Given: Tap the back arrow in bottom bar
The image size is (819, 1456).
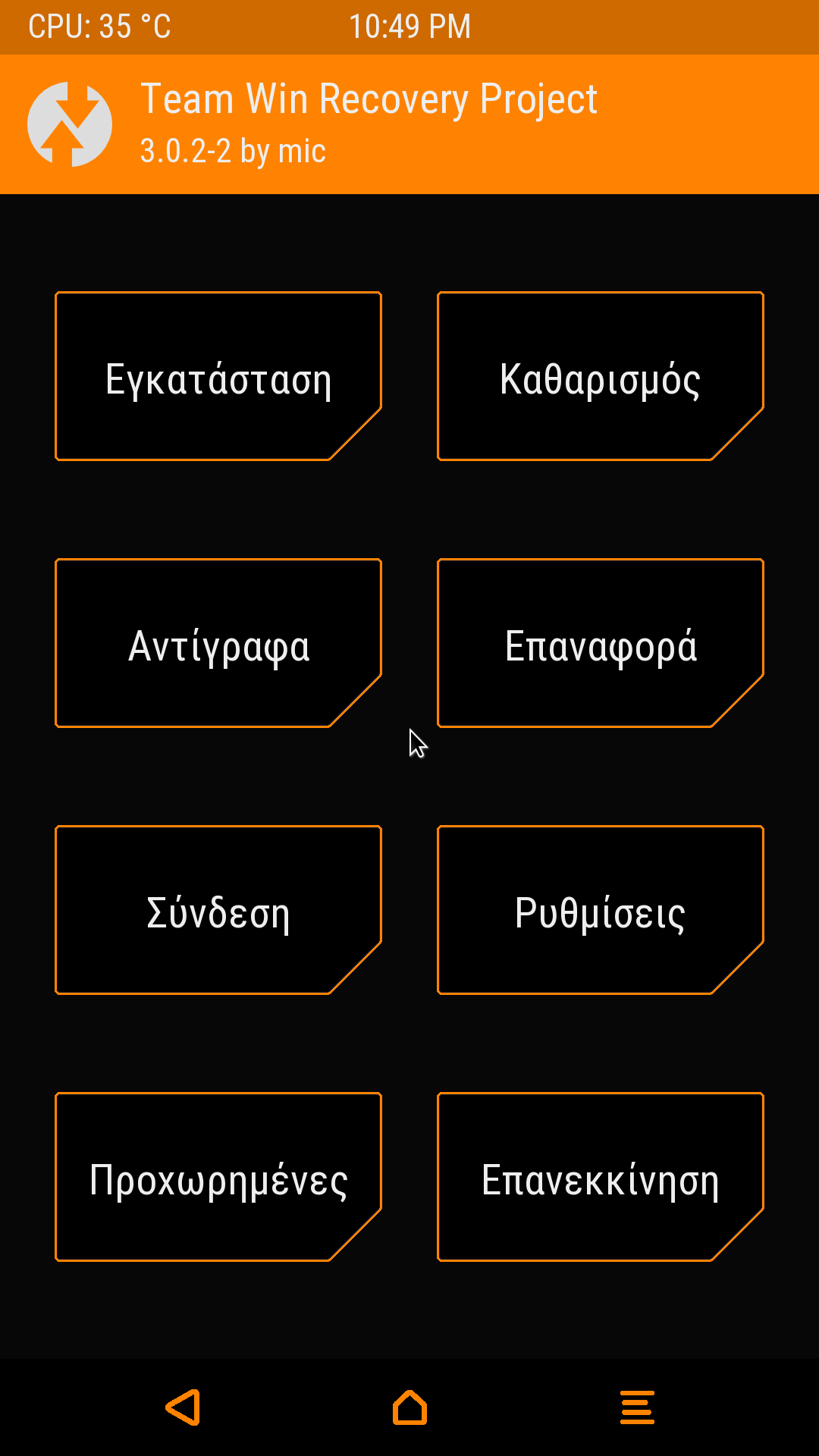Looking at the screenshot, I should point(183,1407).
